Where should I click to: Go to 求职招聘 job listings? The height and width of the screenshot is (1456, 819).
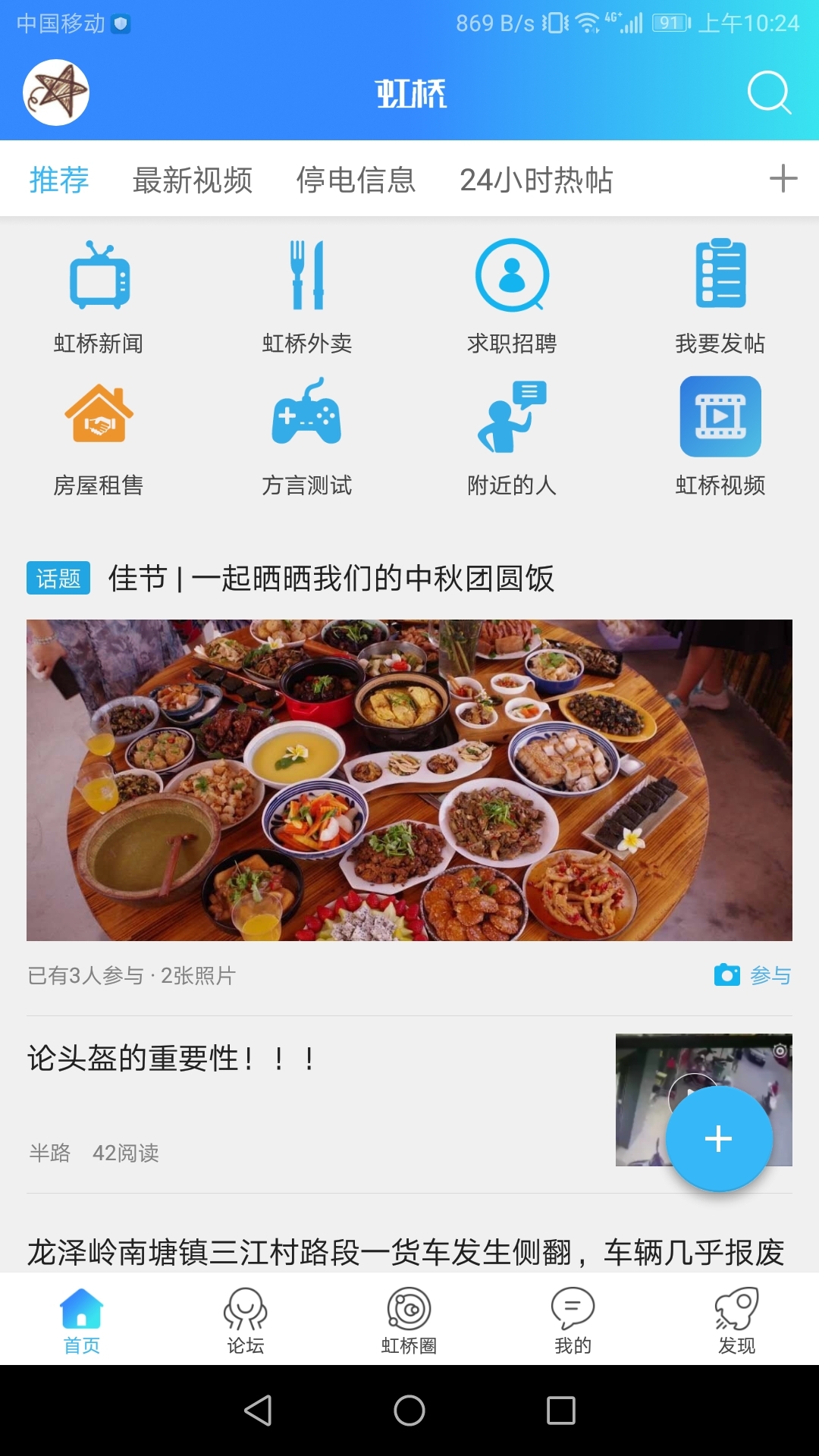tap(512, 296)
